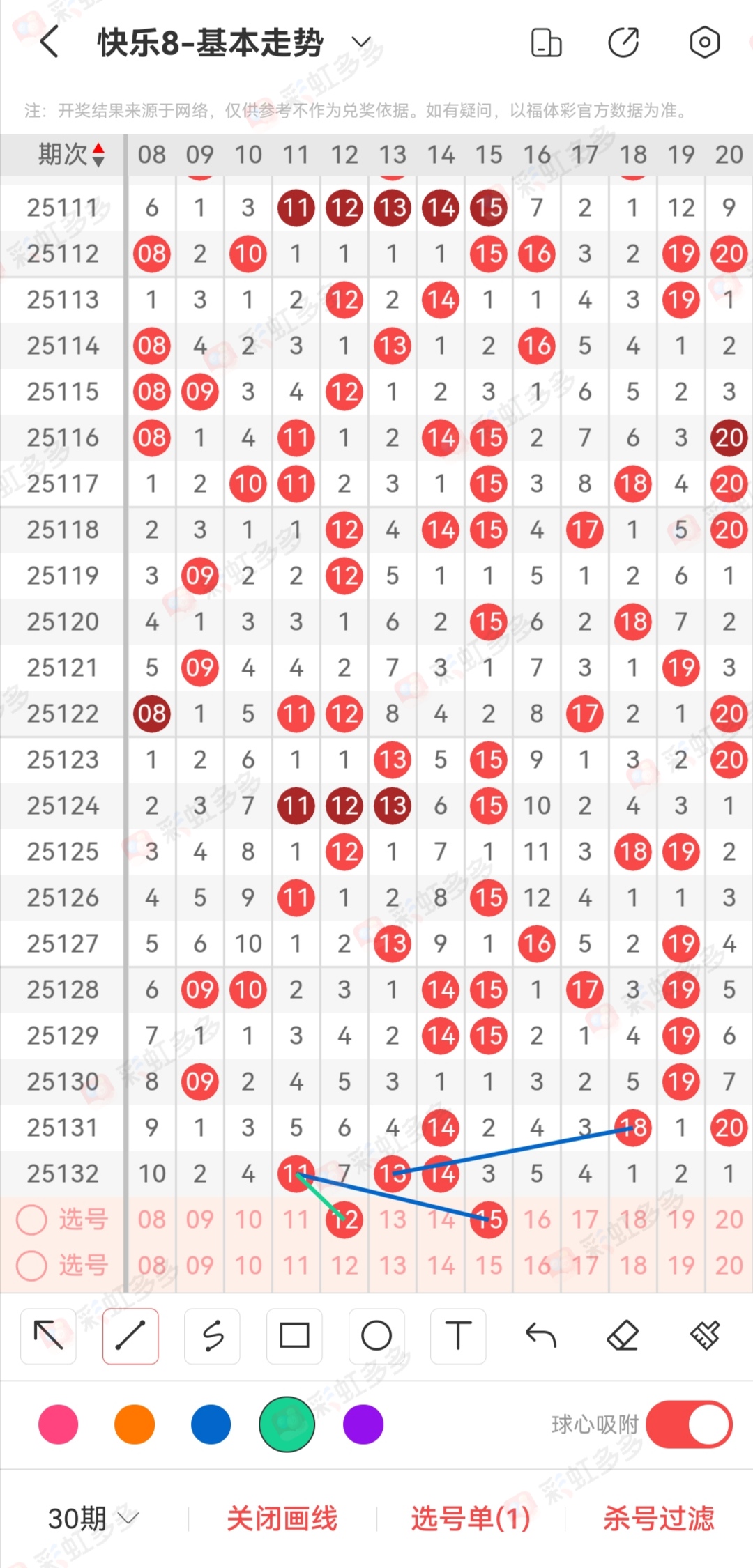Viewport: 753px width, 1568px height.
Task: Expand the 快乐8-基本走势 title dropdown
Action: coord(361,43)
